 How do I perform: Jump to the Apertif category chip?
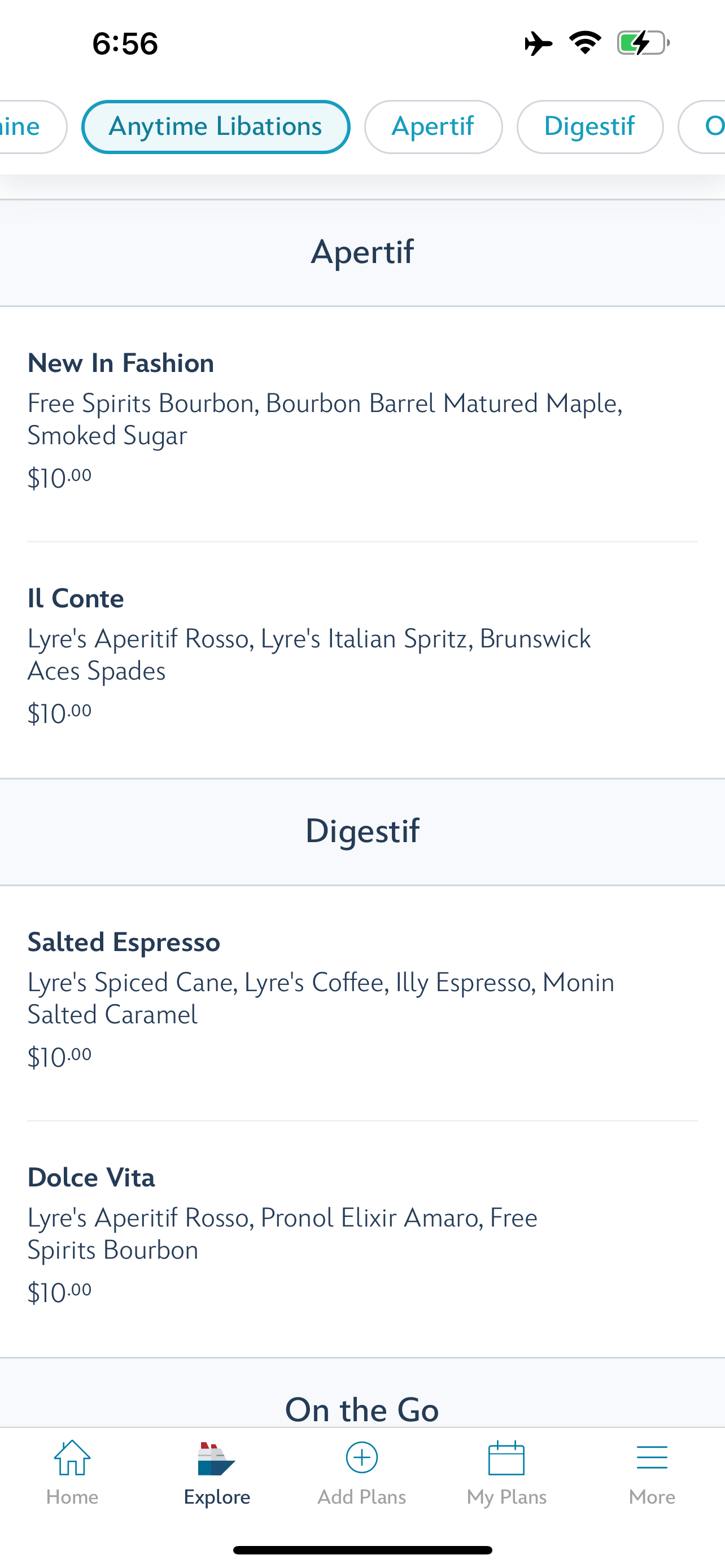pyautogui.click(x=433, y=126)
